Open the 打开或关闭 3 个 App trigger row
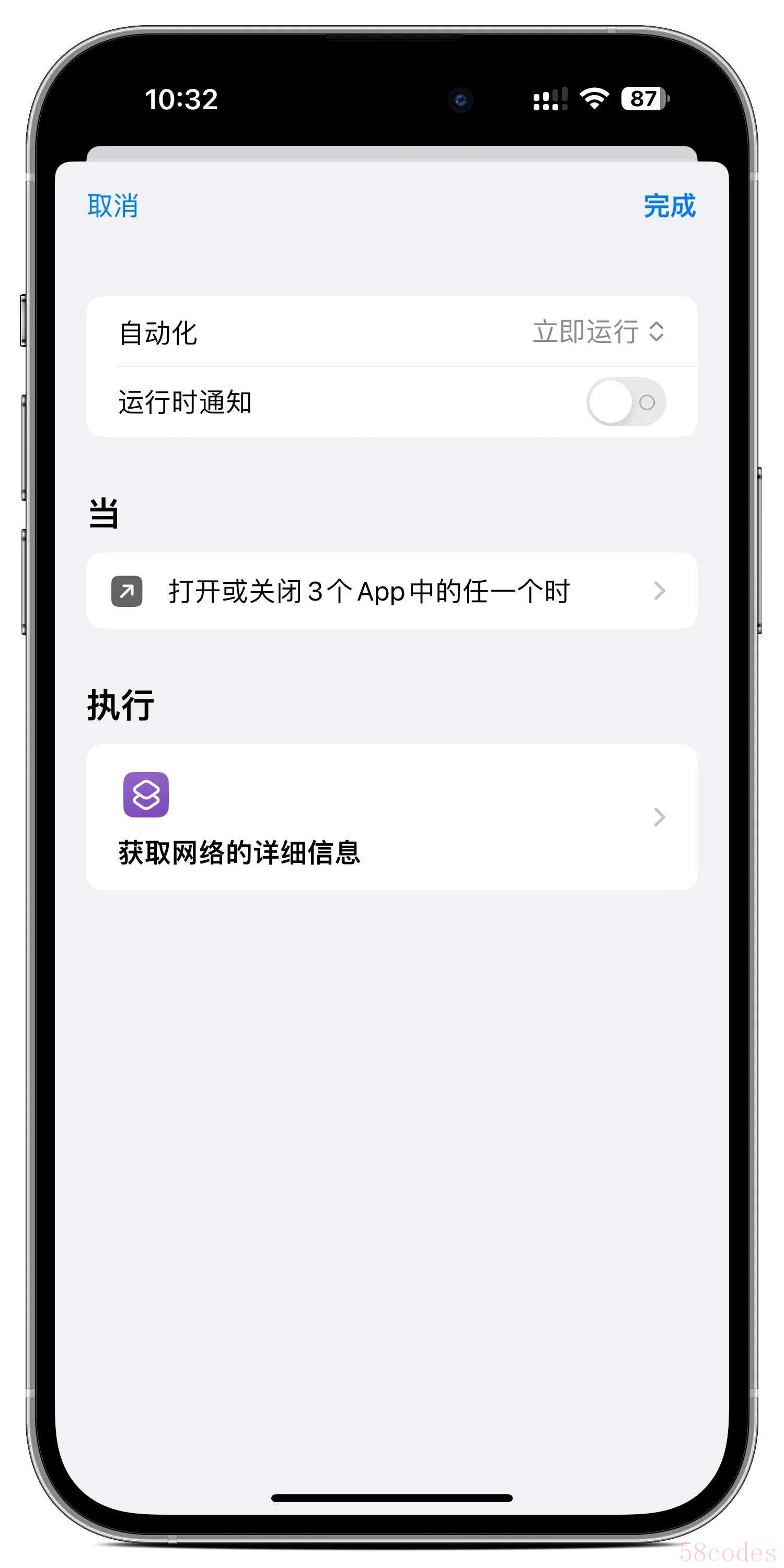The height and width of the screenshot is (1568, 784). point(392,591)
